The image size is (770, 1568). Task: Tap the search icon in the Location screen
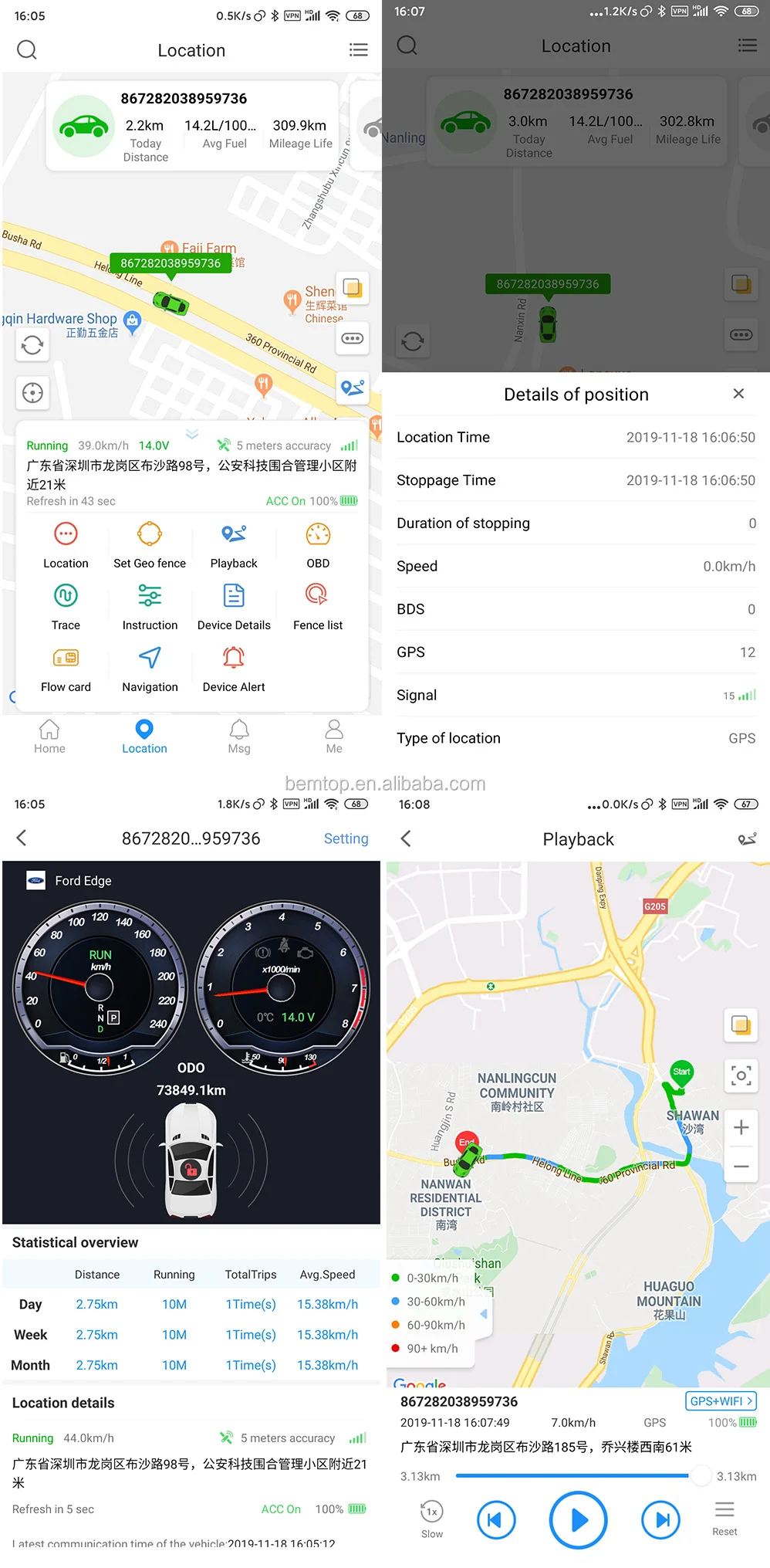point(26,49)
